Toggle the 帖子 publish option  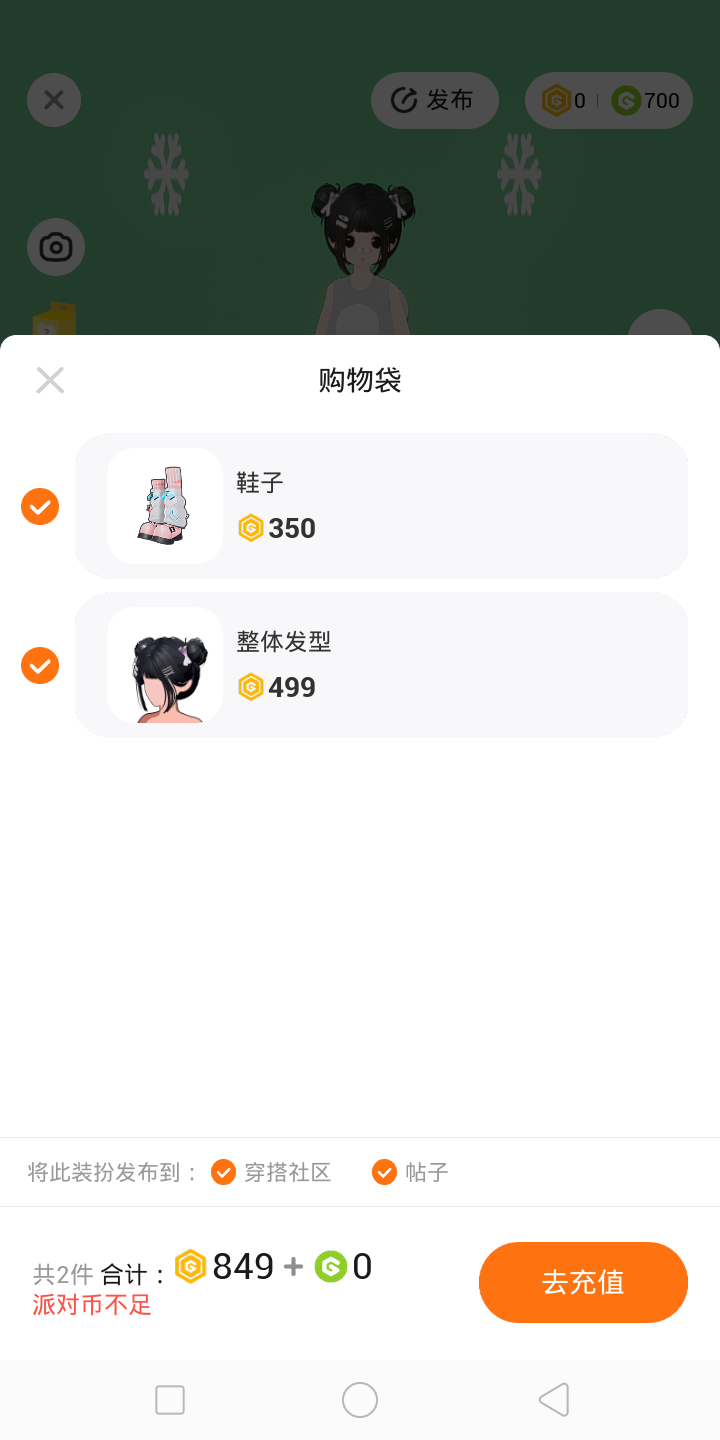[x=385, y=1172]
